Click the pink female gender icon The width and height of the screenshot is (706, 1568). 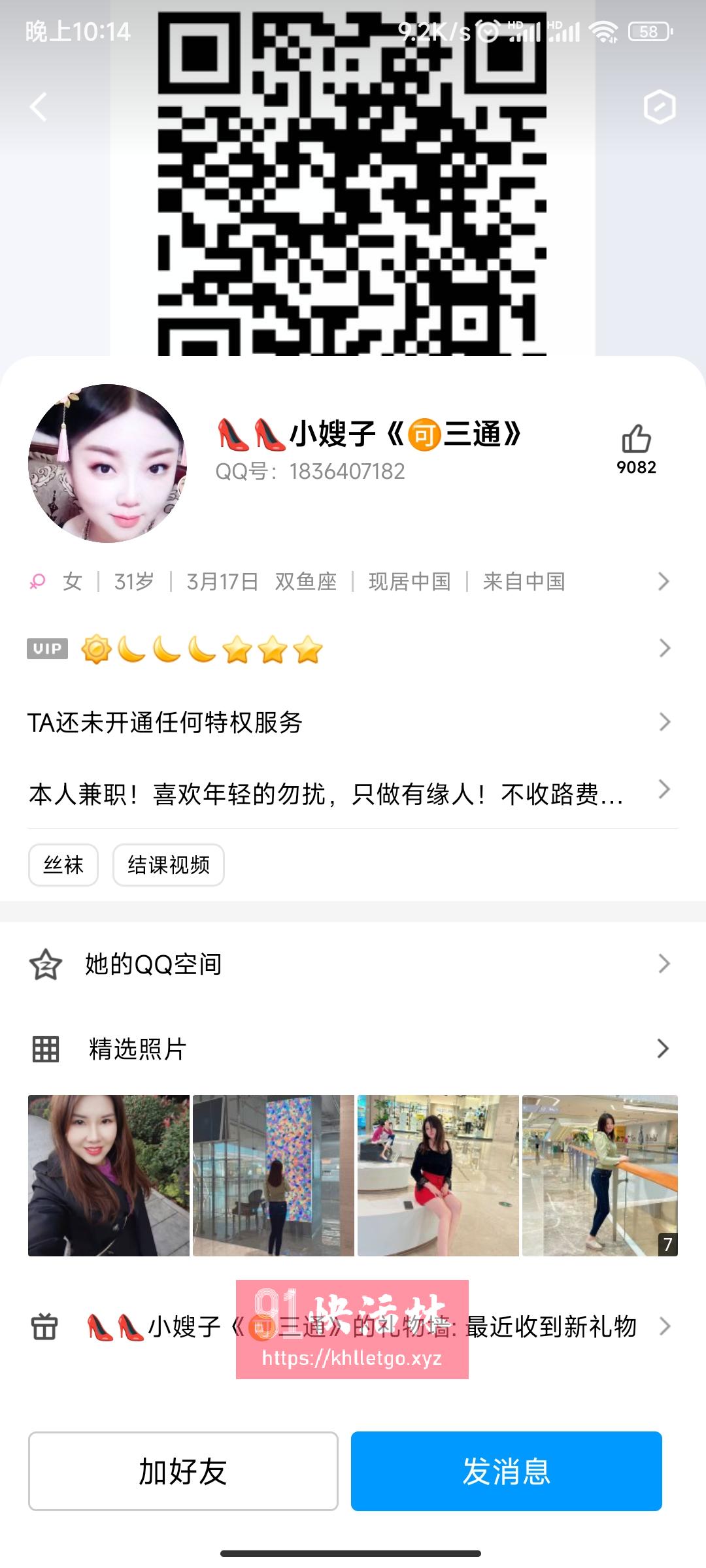click(37, 580)
